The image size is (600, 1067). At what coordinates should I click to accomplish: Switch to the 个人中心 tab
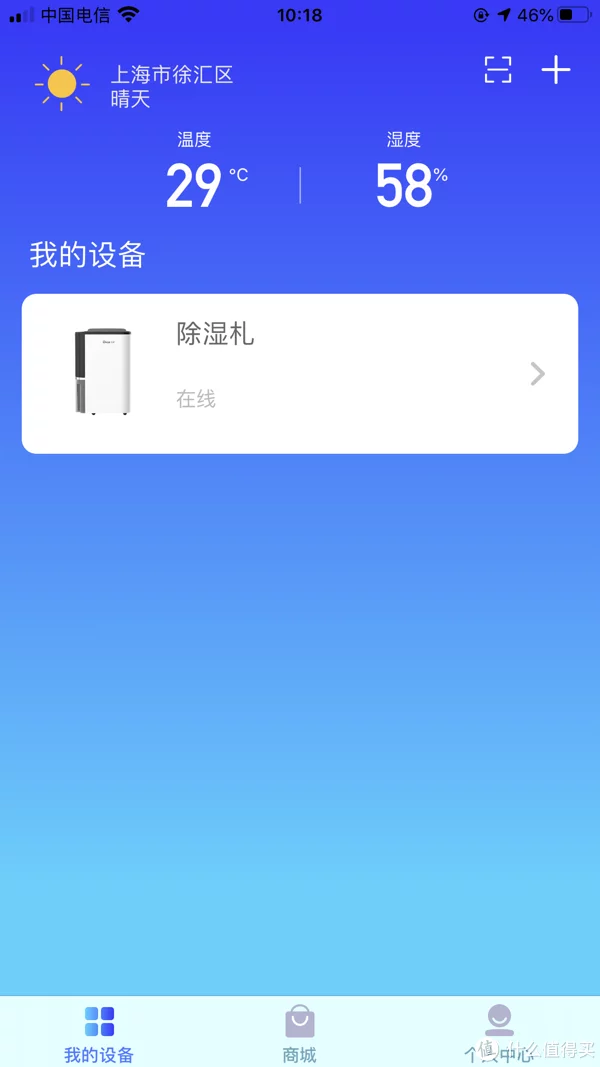(x=499, y=1033)
